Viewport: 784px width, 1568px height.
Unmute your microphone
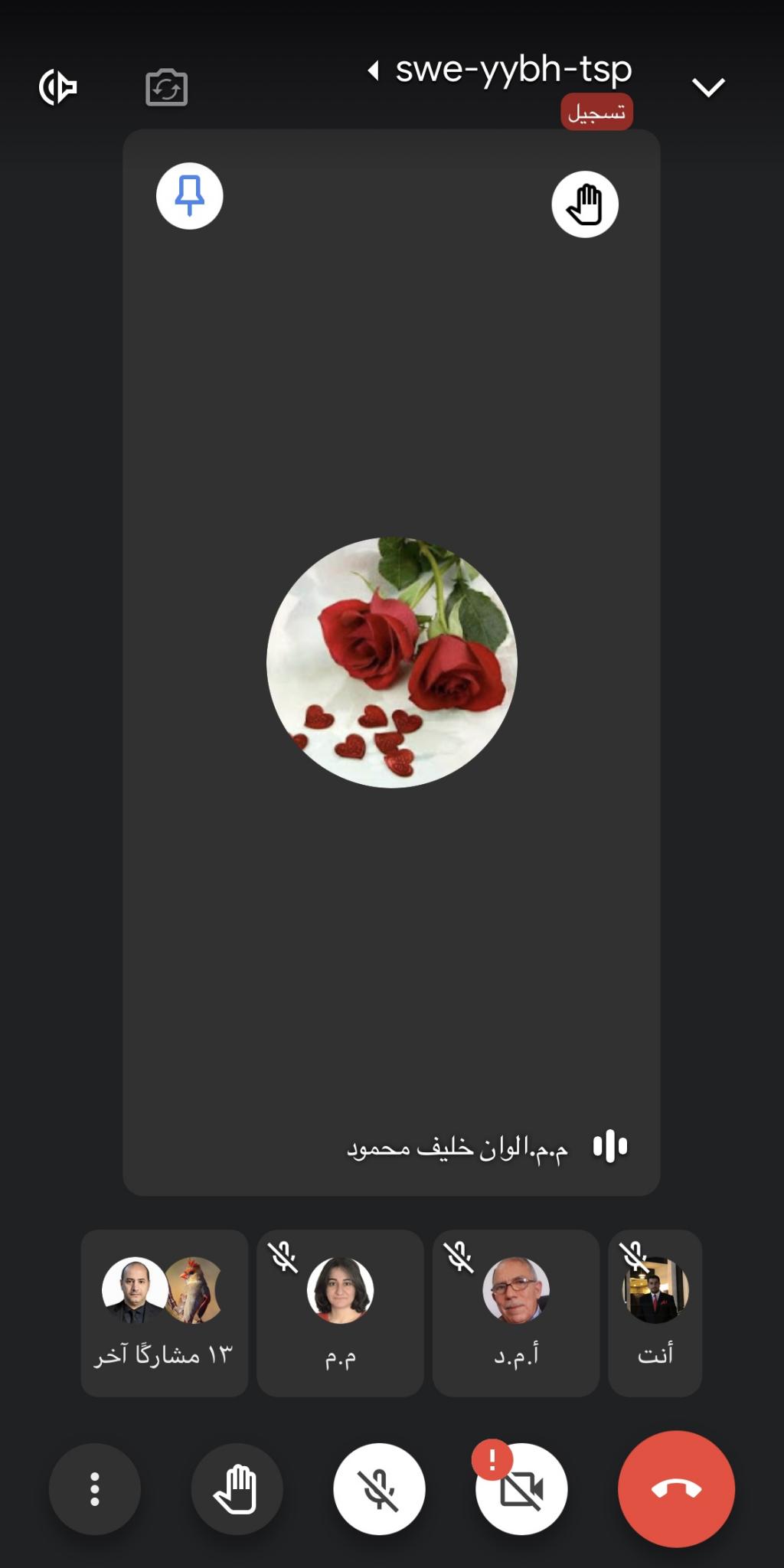coord(379,1489)
